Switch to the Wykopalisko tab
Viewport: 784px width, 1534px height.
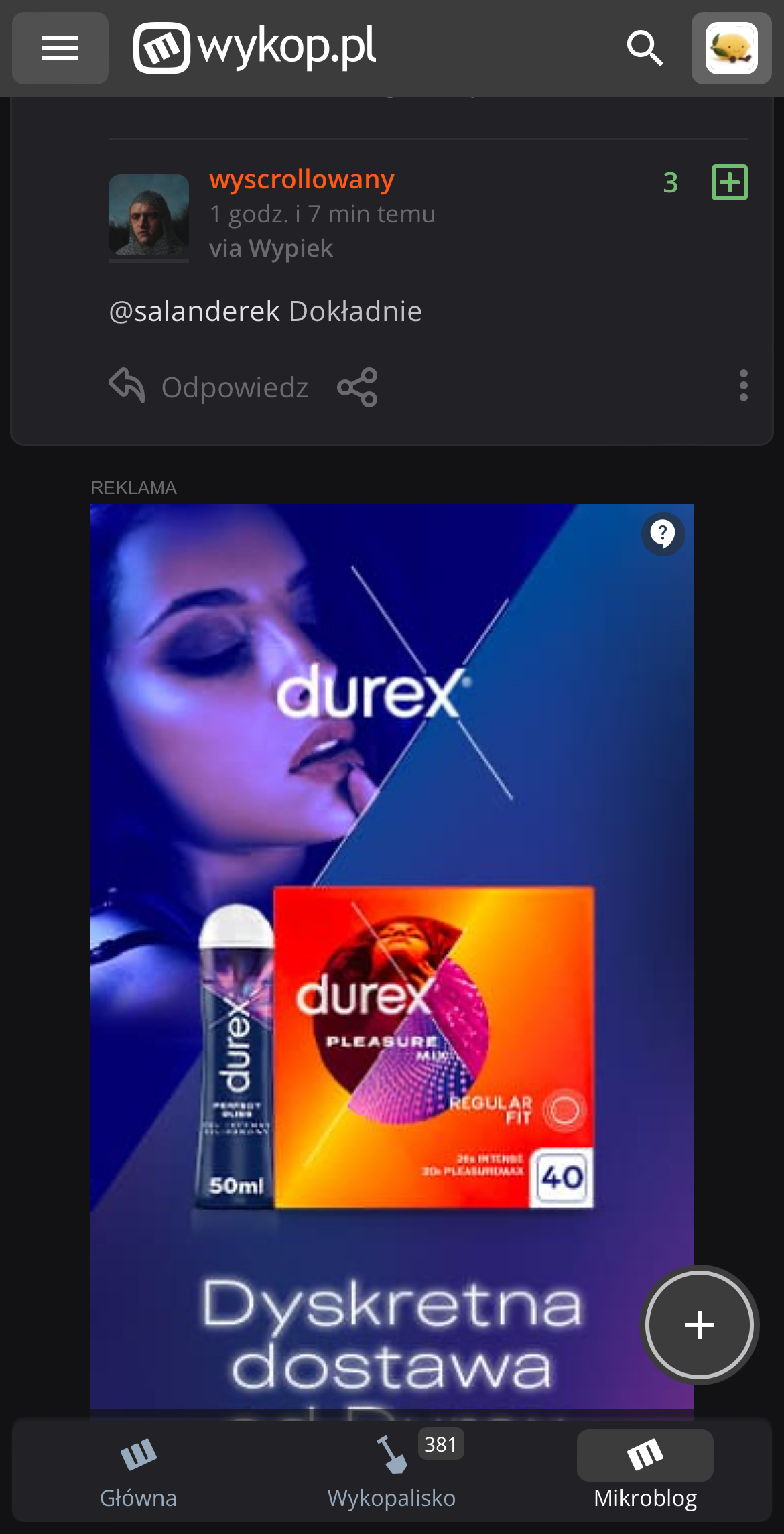(x=392, y=1471)
